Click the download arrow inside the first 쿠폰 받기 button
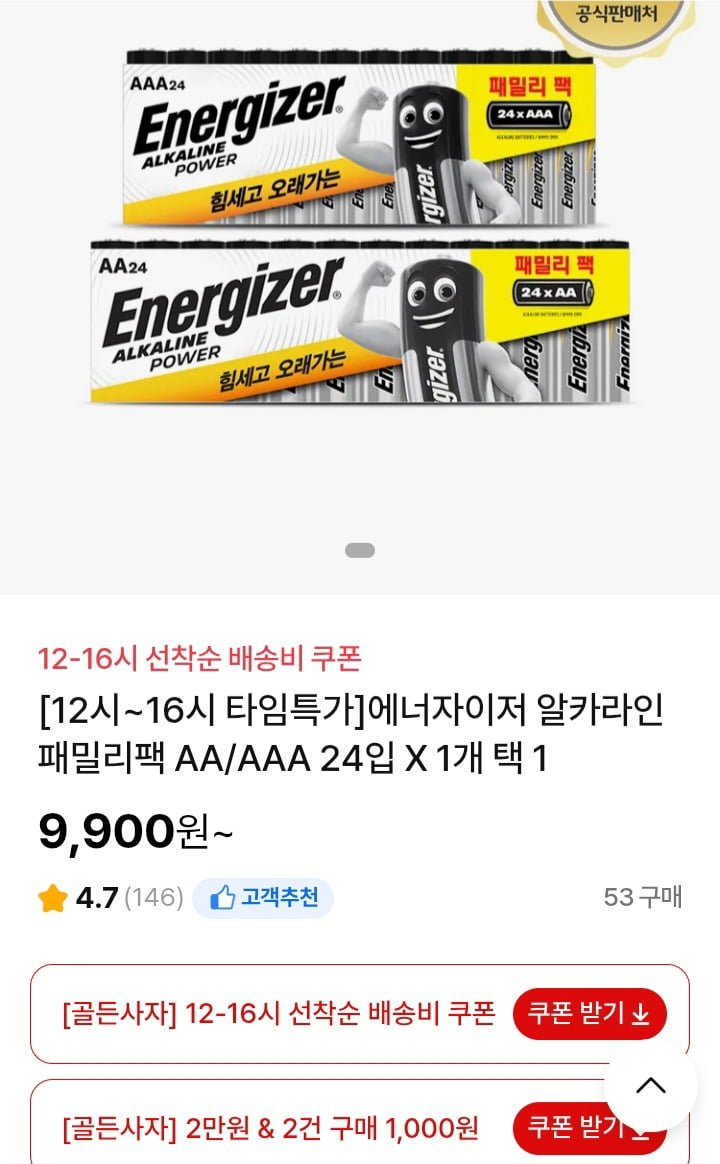This screenshot has width=720, height=1164. (638, 1013)
